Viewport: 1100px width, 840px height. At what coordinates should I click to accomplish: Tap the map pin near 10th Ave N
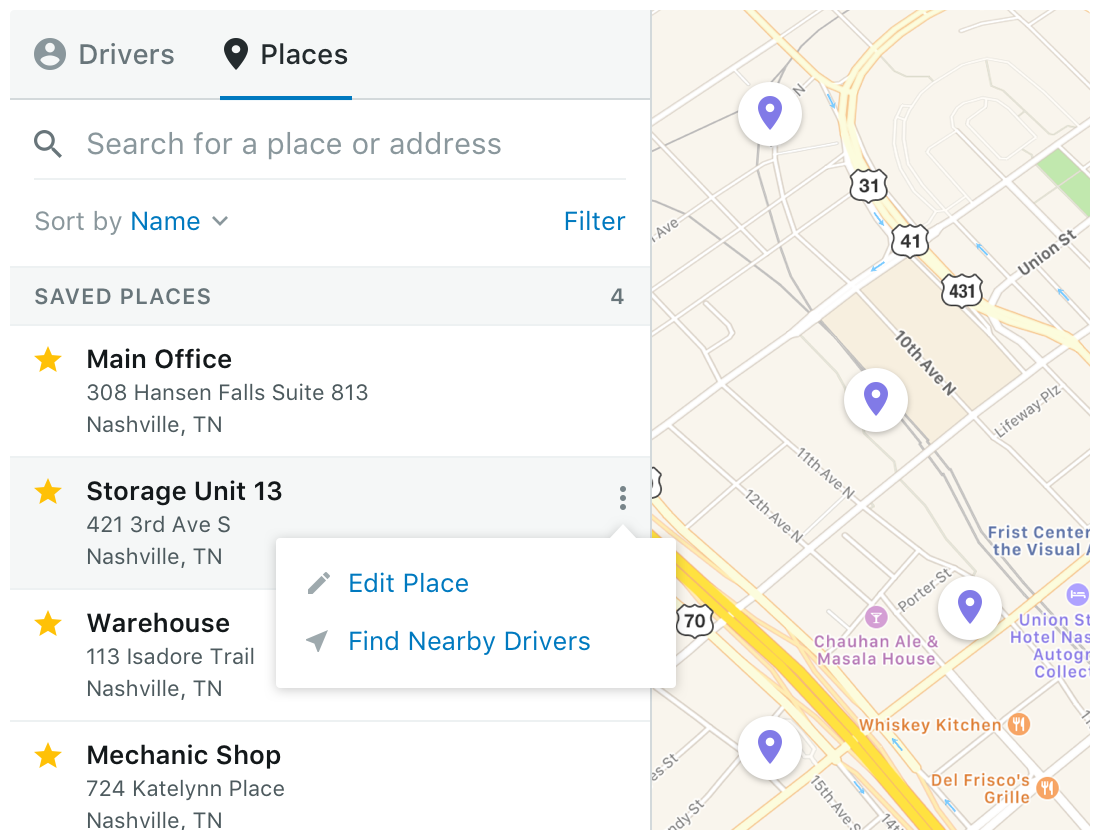[x=876, y=399]
